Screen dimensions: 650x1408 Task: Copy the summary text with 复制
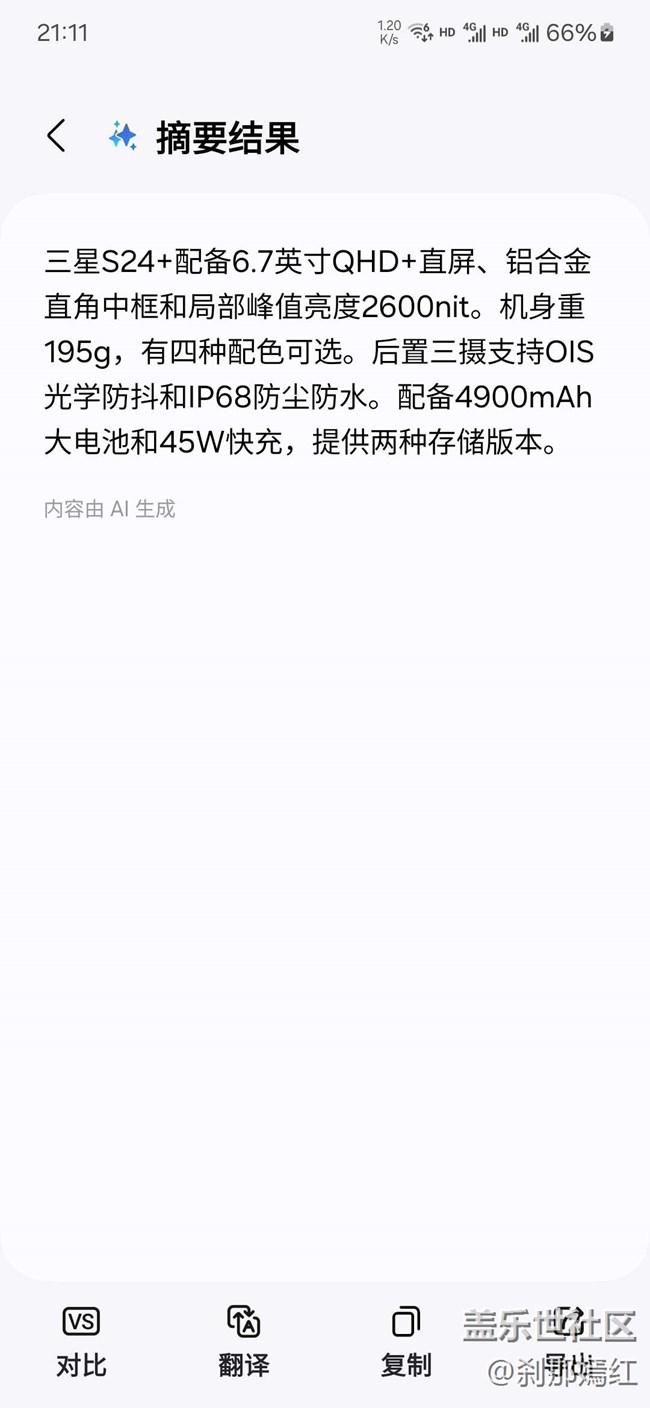[406, 1340]
